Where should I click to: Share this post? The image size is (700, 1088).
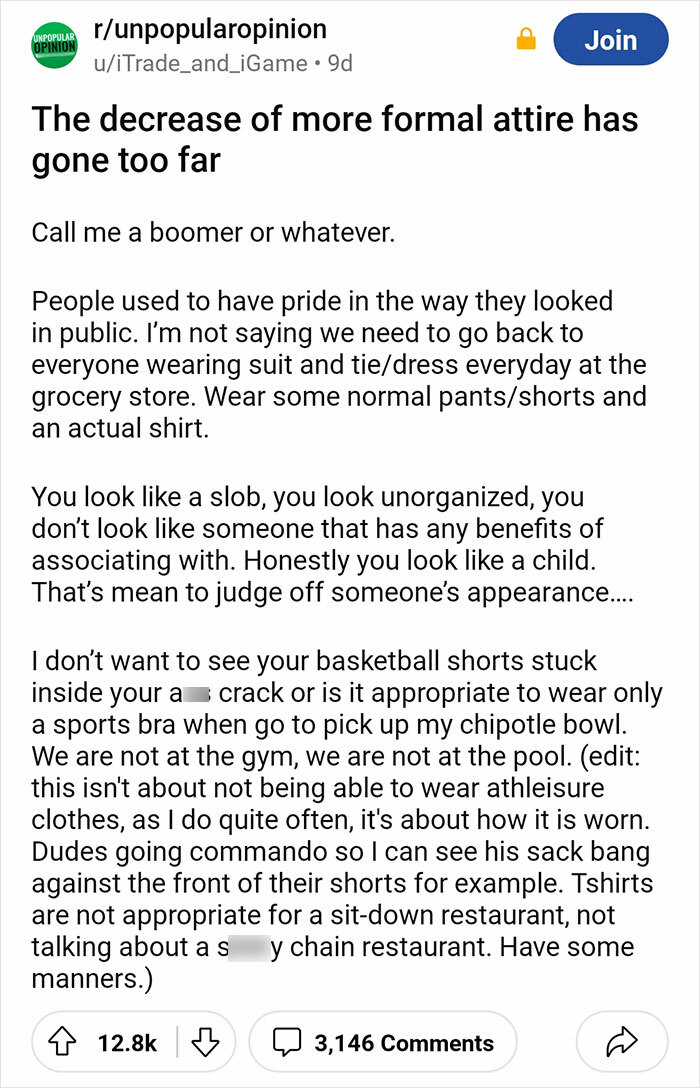coord(621,1044)
